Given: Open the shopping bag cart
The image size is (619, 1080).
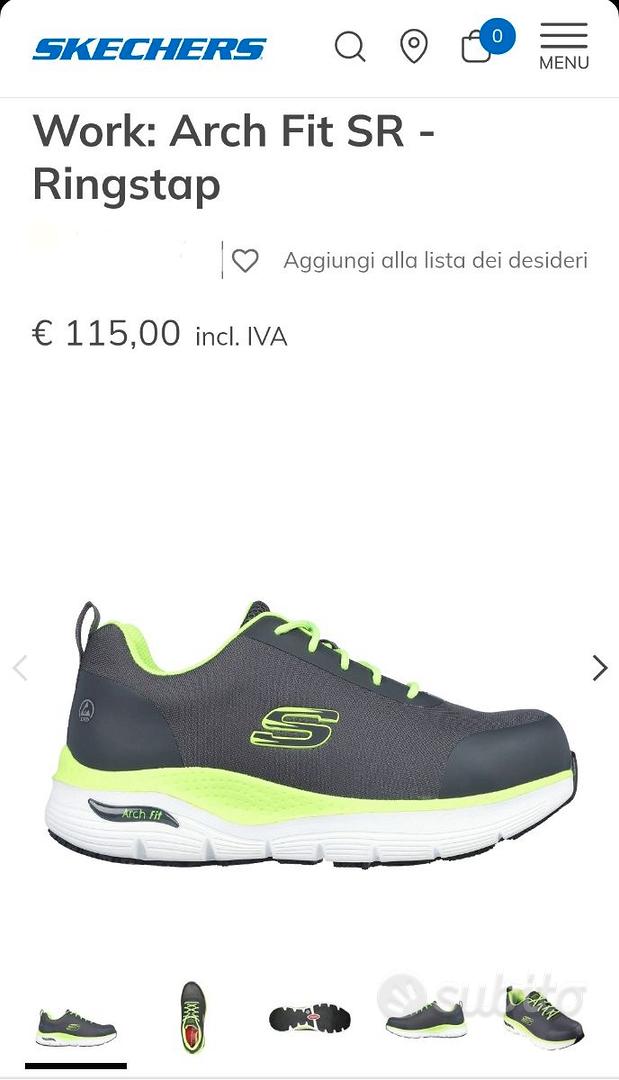Looking at the screenshot, I should coord(477,46).
